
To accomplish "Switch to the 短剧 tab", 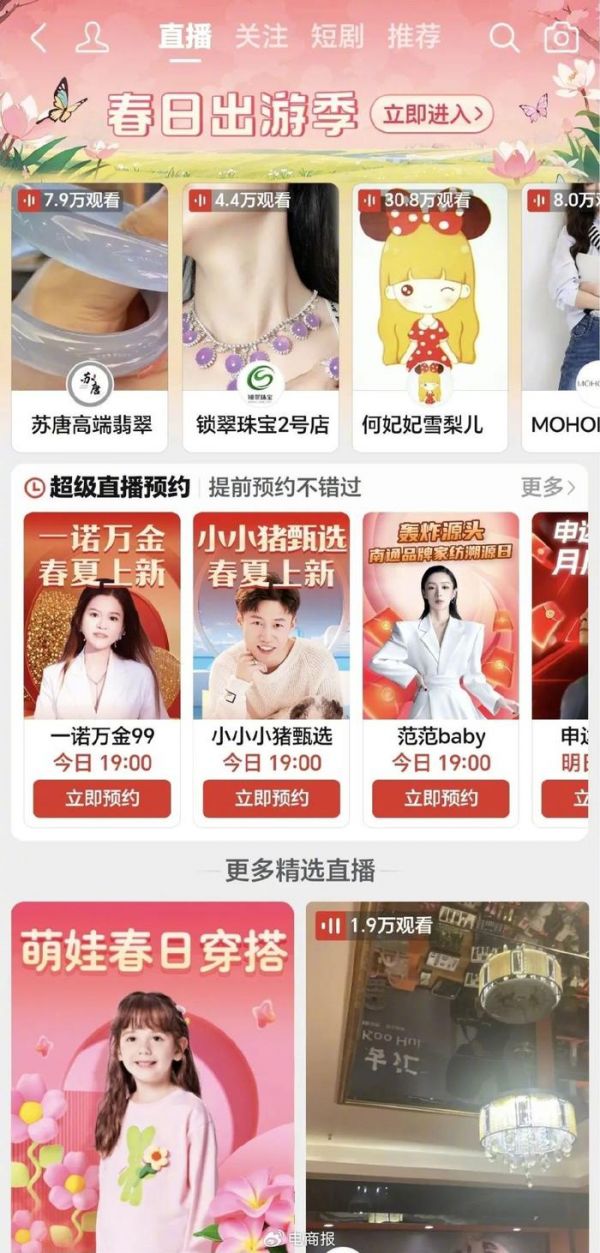I will pos(335,37).
